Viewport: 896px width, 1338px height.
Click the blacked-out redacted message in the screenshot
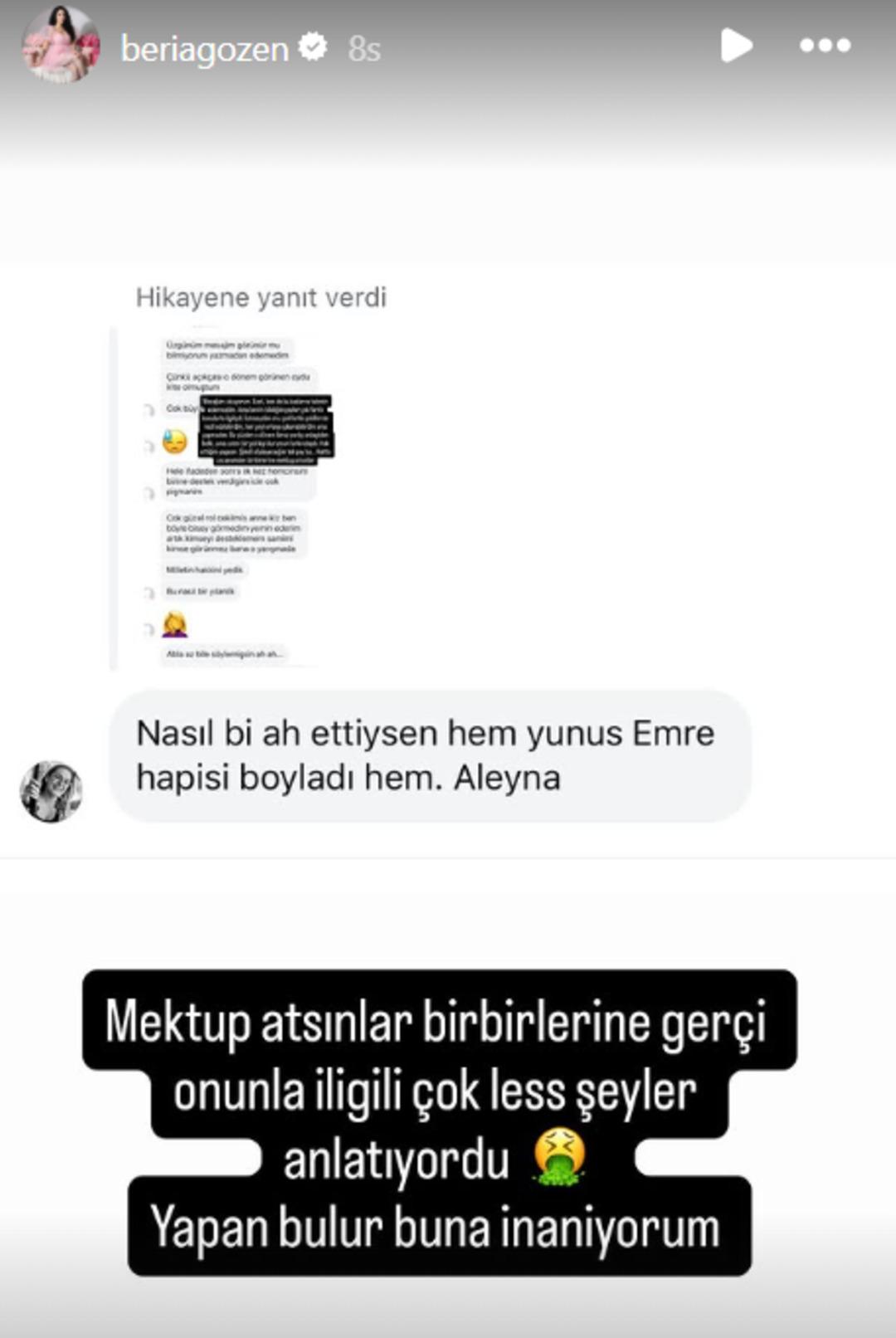coord(267,430)
